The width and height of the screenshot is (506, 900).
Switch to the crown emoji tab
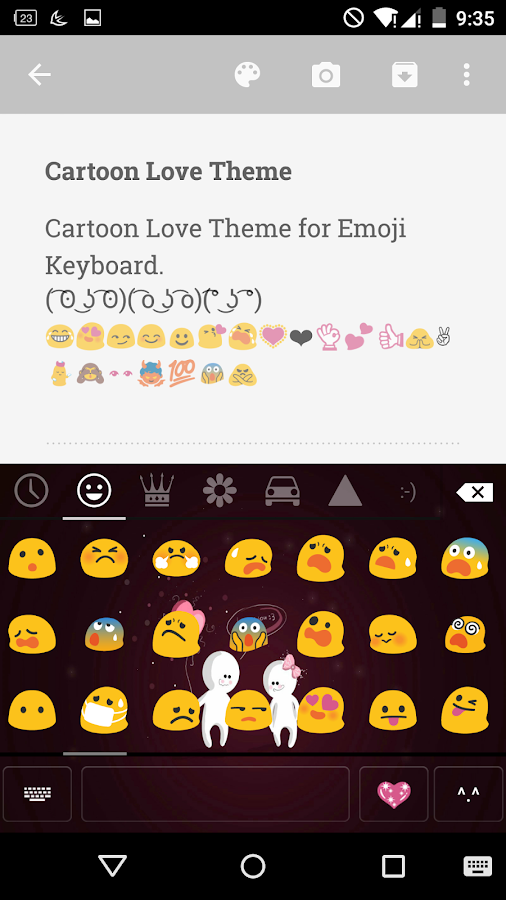157,490
